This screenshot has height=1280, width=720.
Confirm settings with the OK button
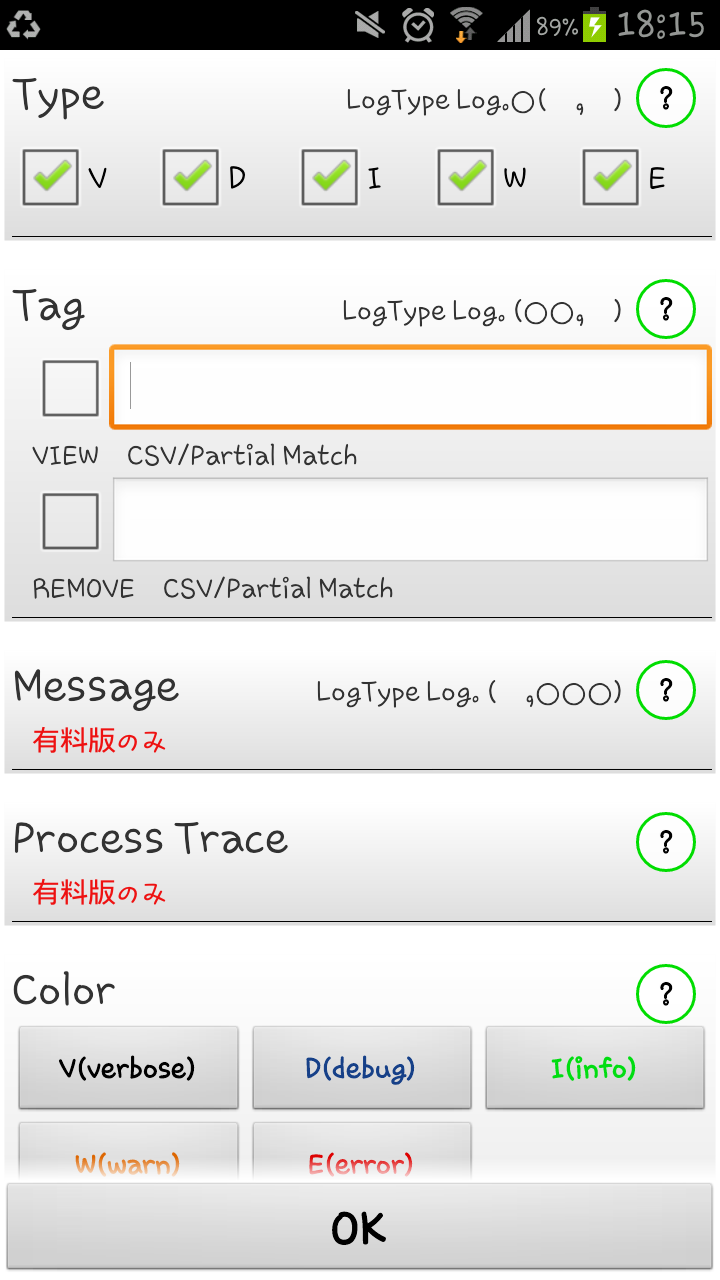[360, 1228]
